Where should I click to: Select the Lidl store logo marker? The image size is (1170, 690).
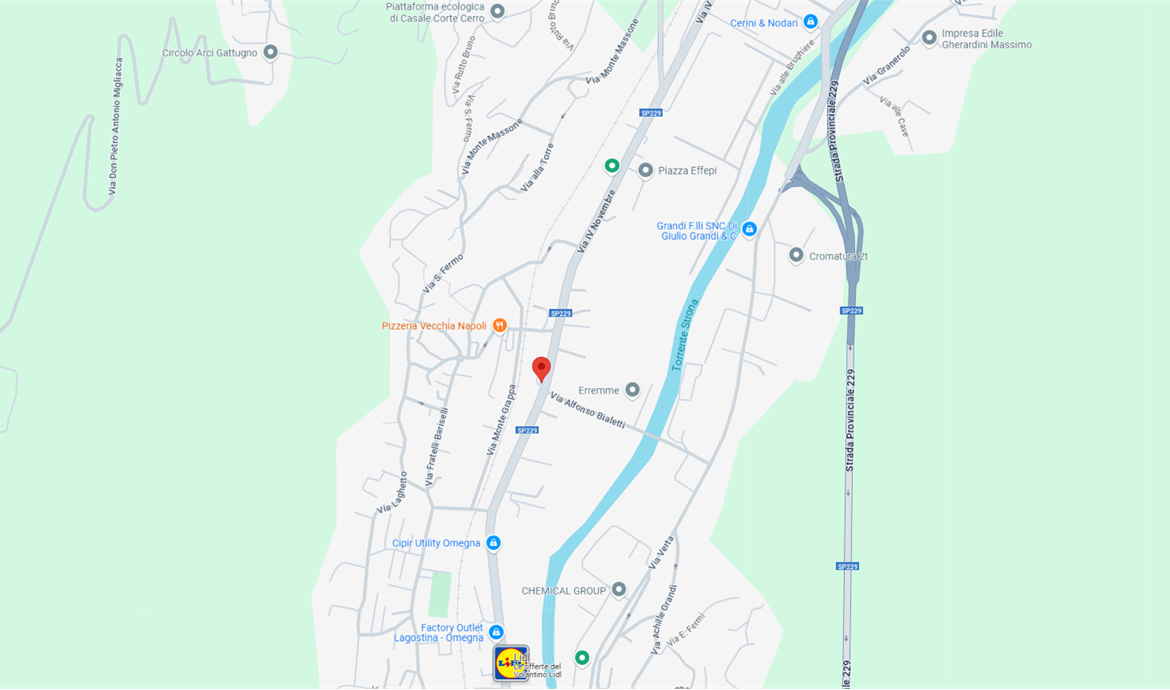(511, 662)
